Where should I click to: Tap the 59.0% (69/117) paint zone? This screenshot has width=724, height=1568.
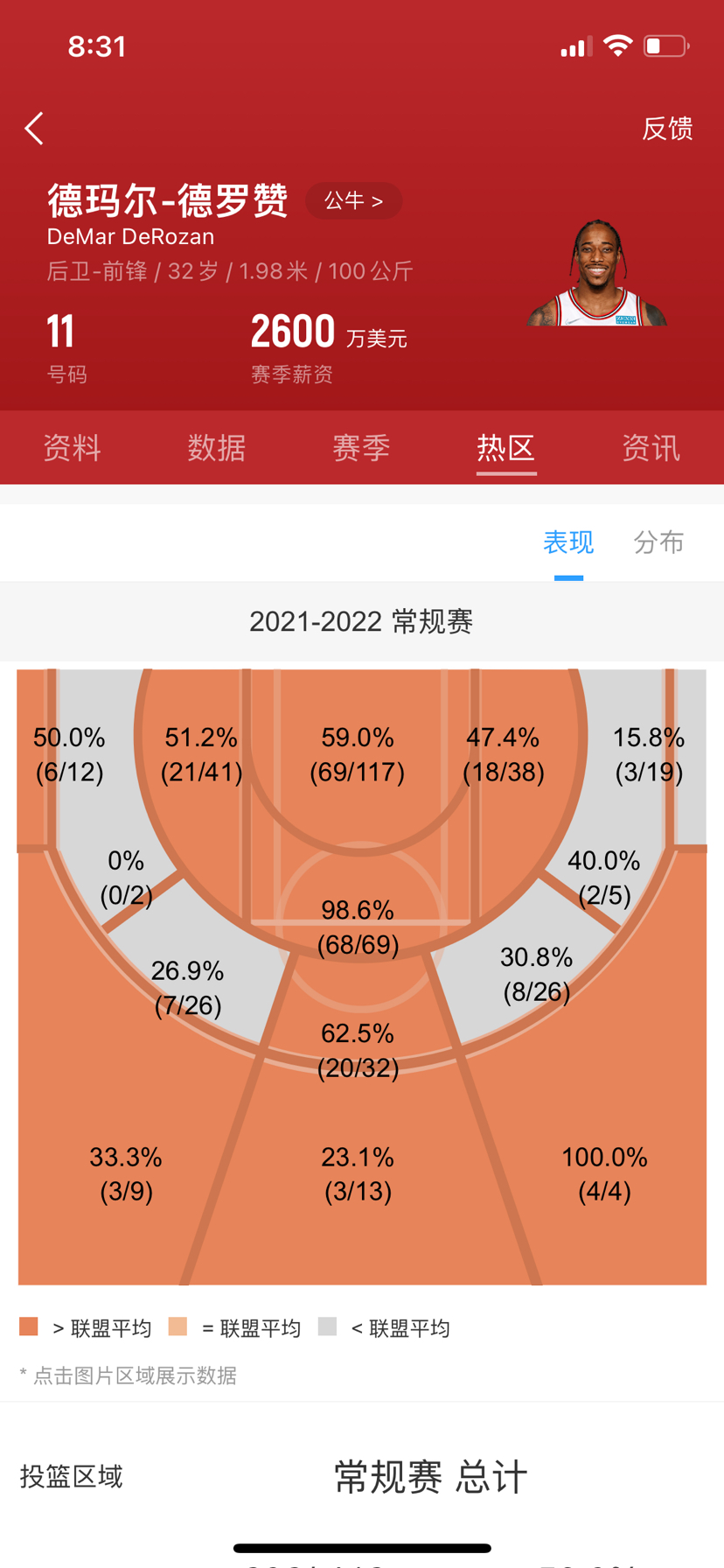[358, 754]
